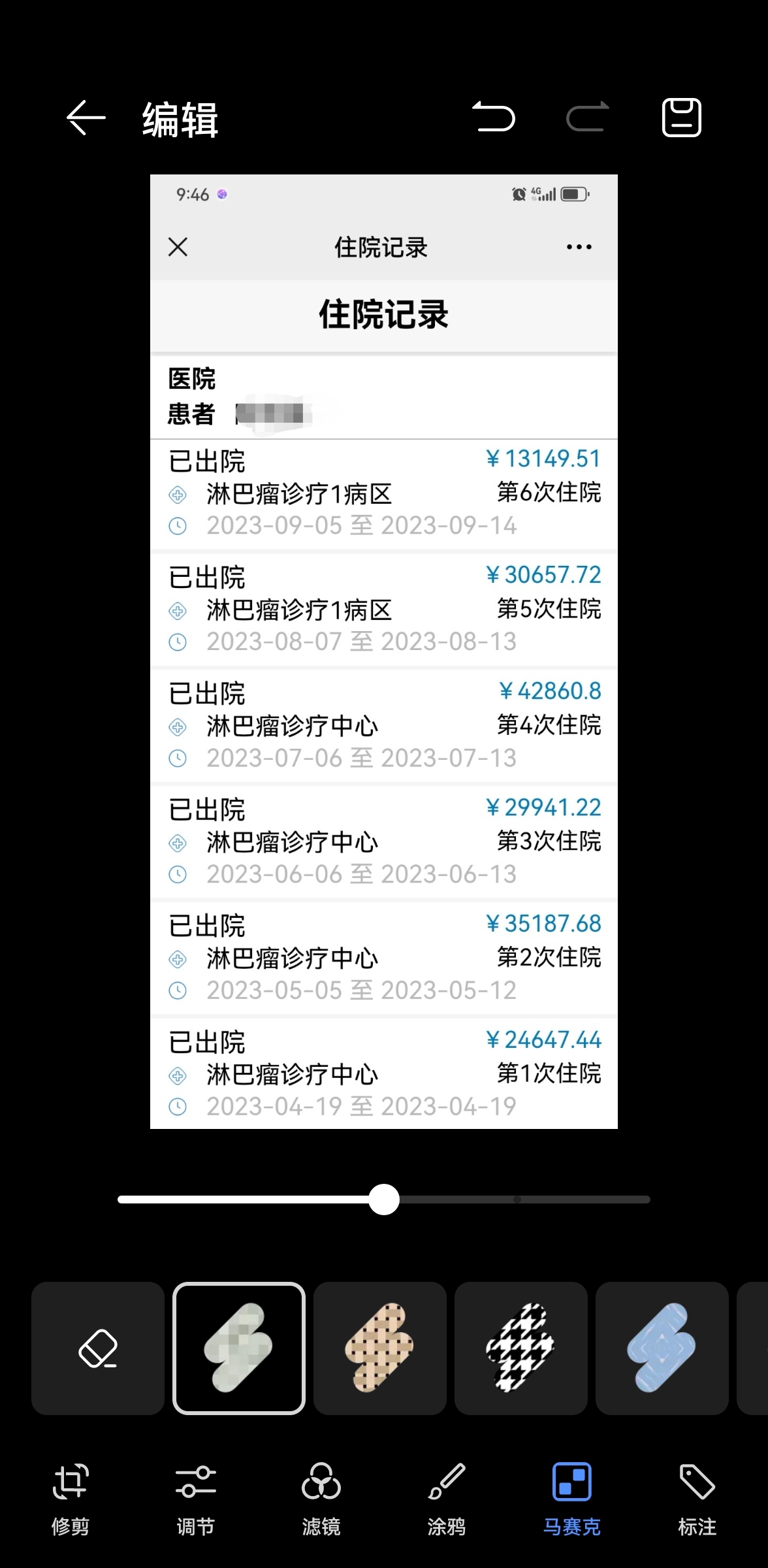Choose the pixelated gray mosaic style
The image size is (768, 1568).
click(x=239, y=1348)
